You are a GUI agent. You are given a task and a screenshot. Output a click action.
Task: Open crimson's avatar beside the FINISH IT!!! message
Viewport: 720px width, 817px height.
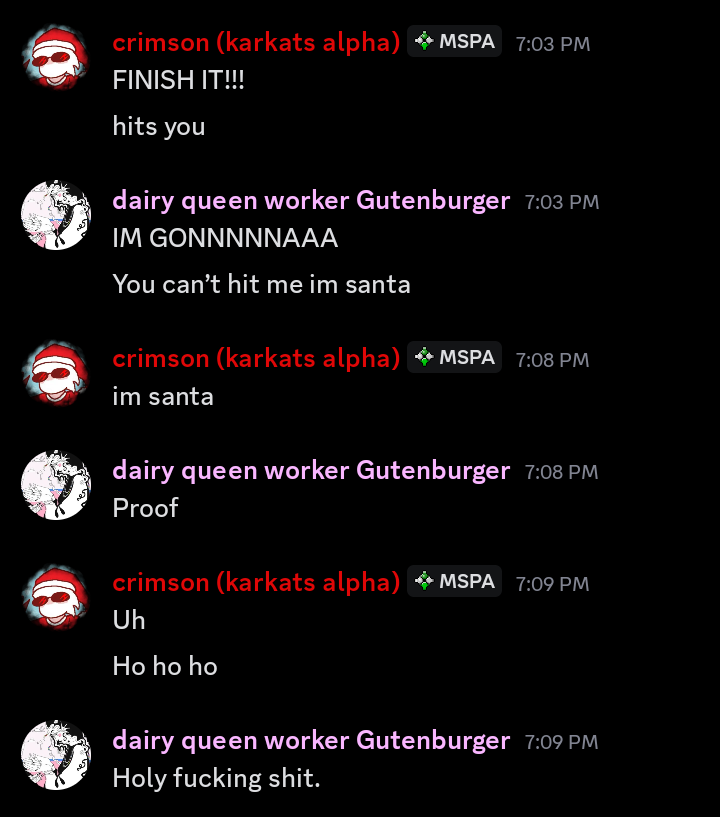pyautogui.click(x=56, y=57)
